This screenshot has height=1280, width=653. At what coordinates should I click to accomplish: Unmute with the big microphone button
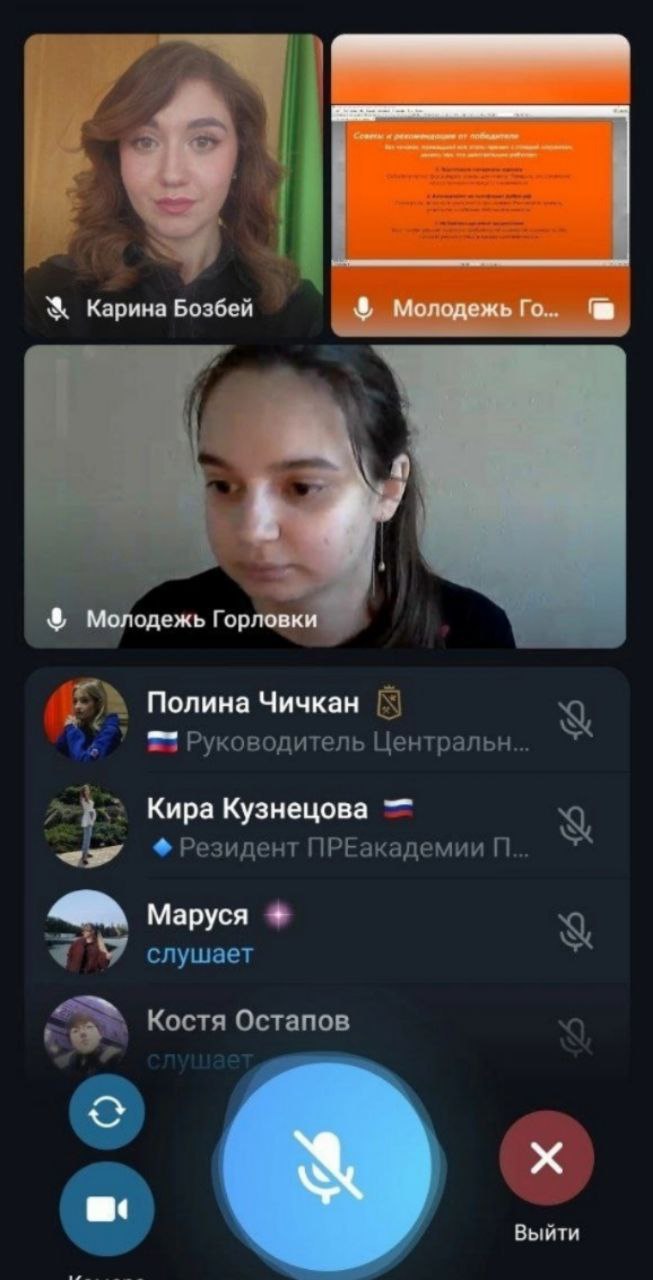coord(327,1165)
